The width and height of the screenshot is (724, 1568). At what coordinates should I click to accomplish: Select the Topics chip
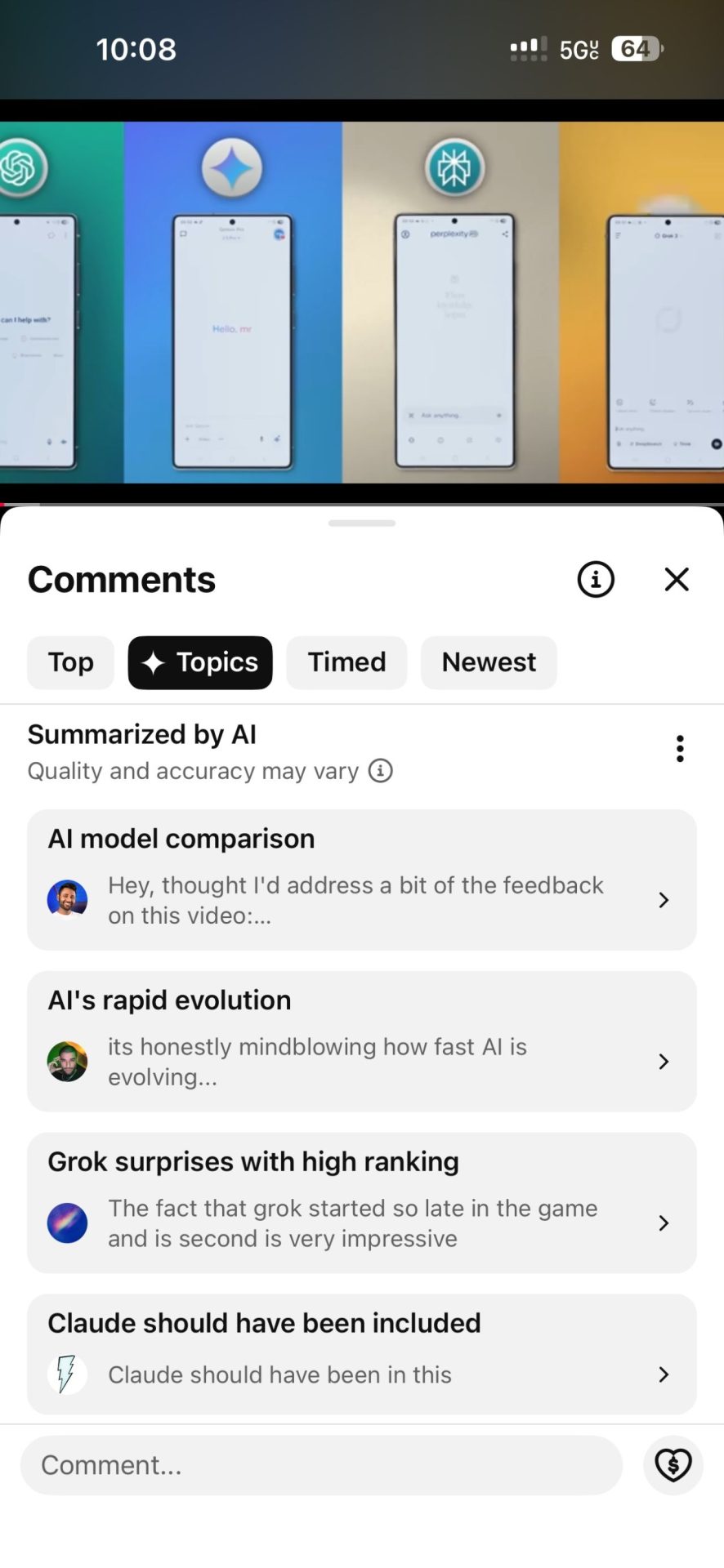200,662
